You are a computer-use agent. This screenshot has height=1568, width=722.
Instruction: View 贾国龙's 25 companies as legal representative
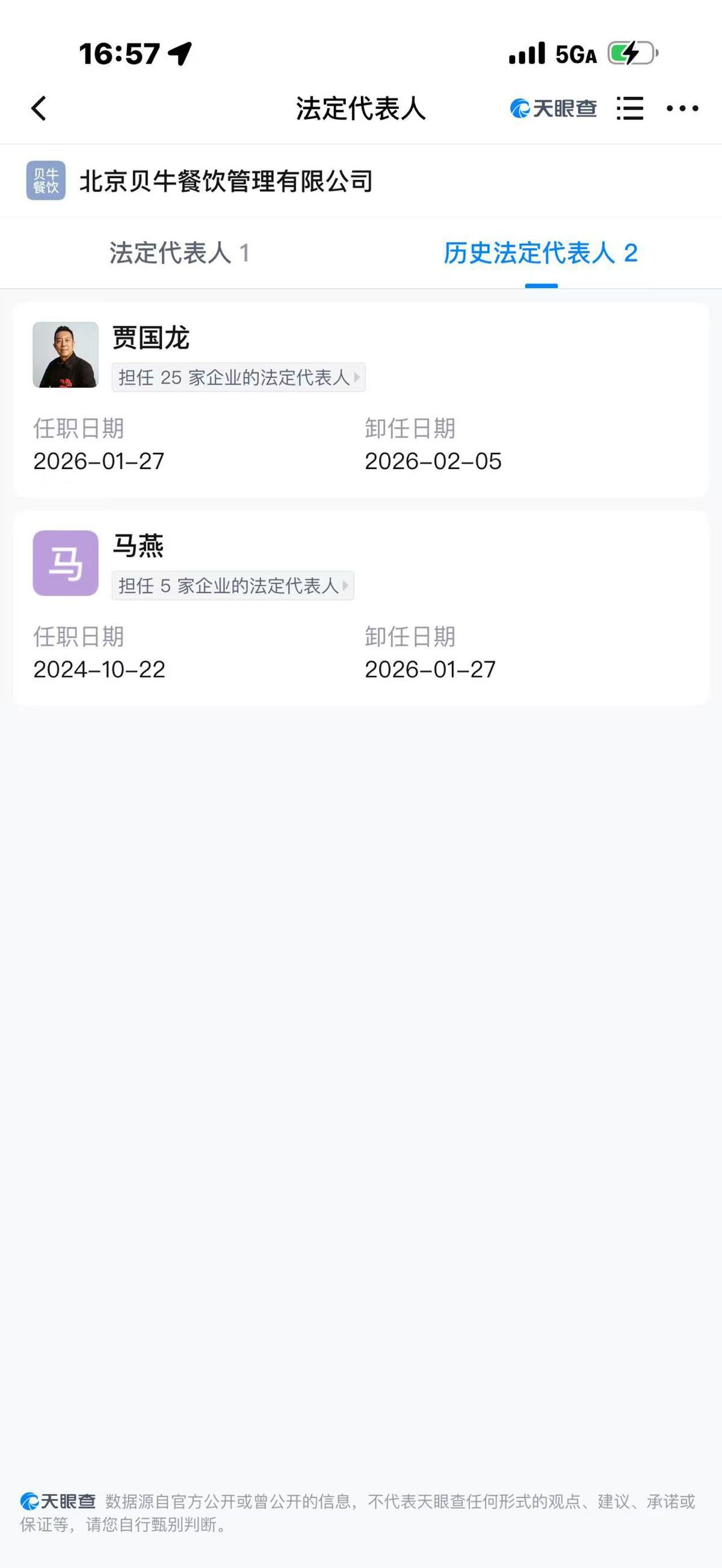coord(238,377)
